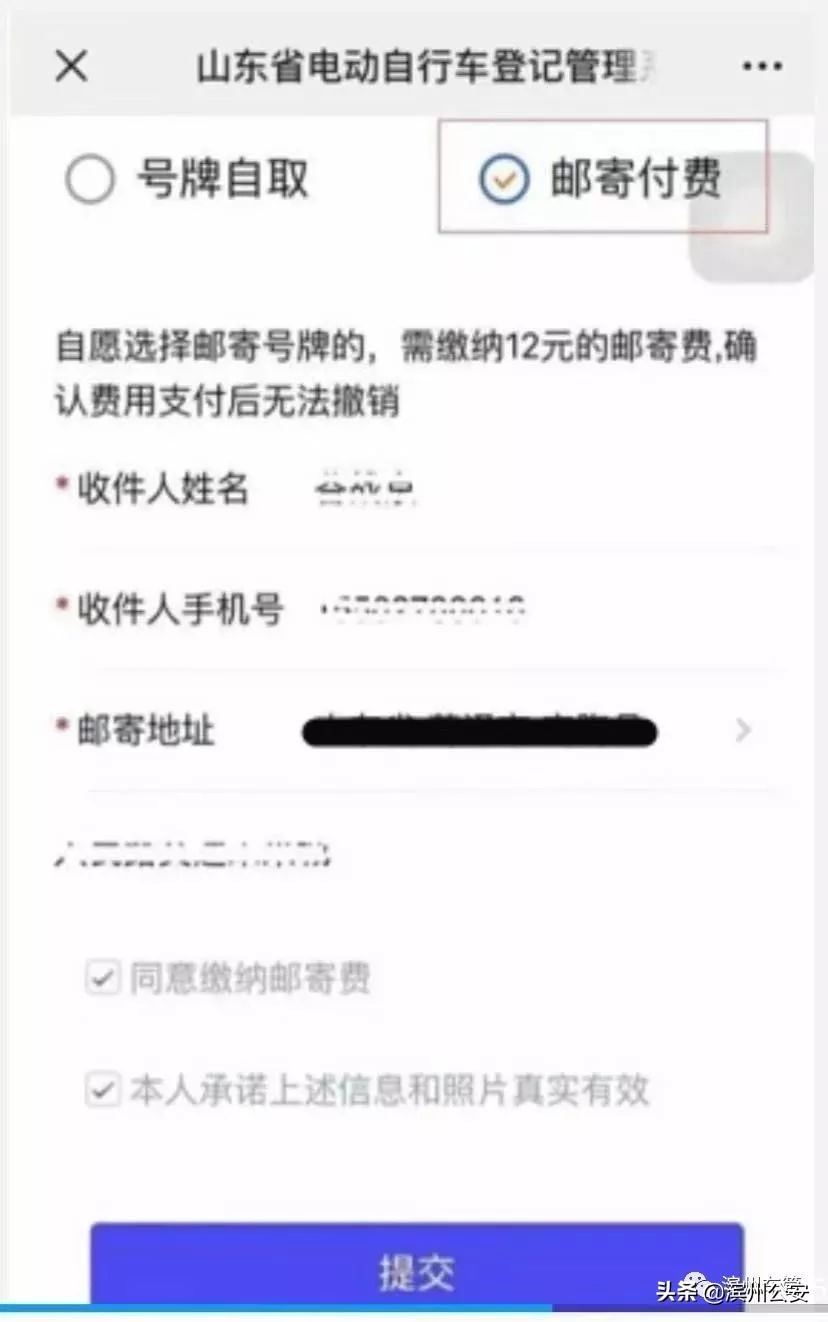Viewport: 828px width, 1322px height.
Task: Select the 号牌自取 option
Action: 90,181
